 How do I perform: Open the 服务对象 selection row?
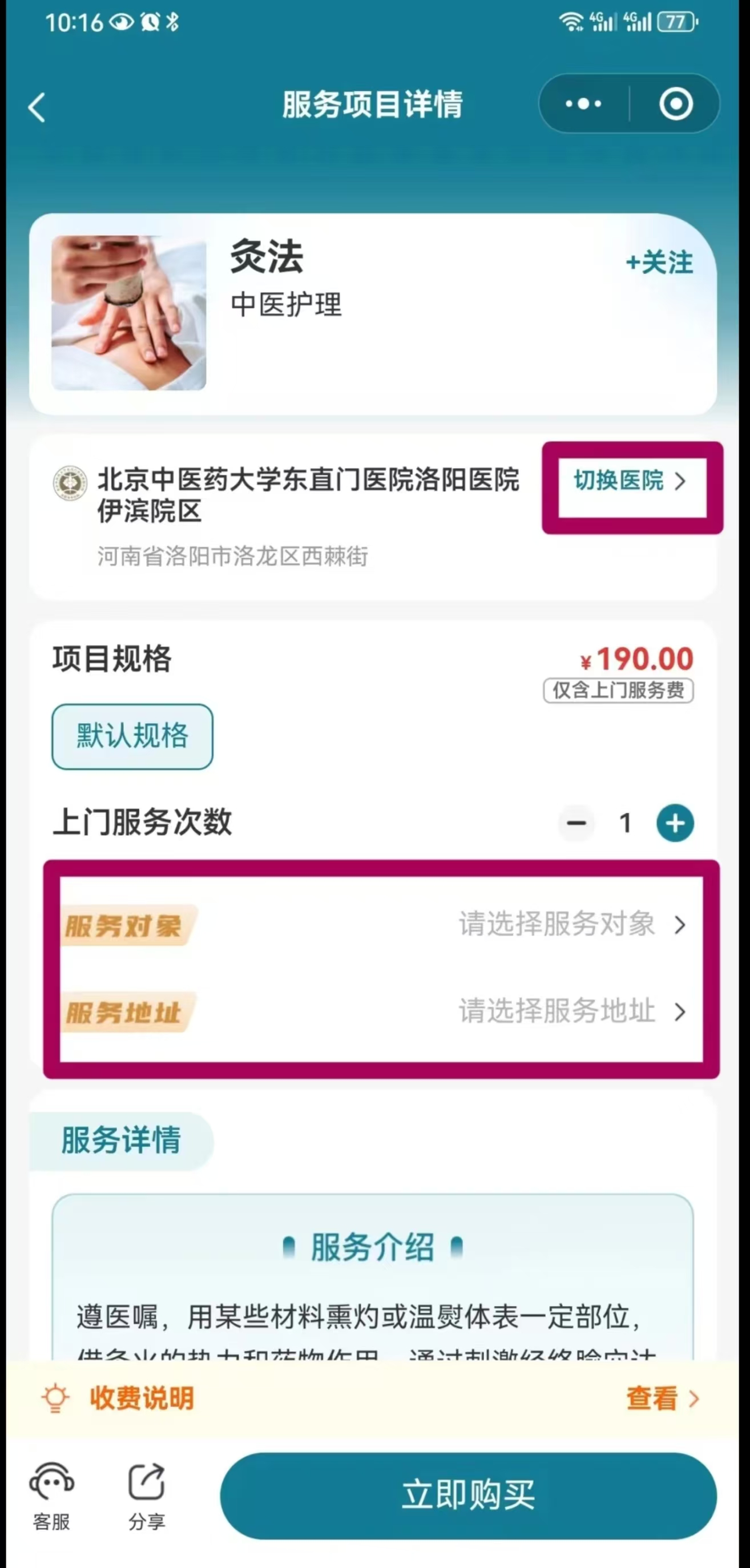click(375, 925)
